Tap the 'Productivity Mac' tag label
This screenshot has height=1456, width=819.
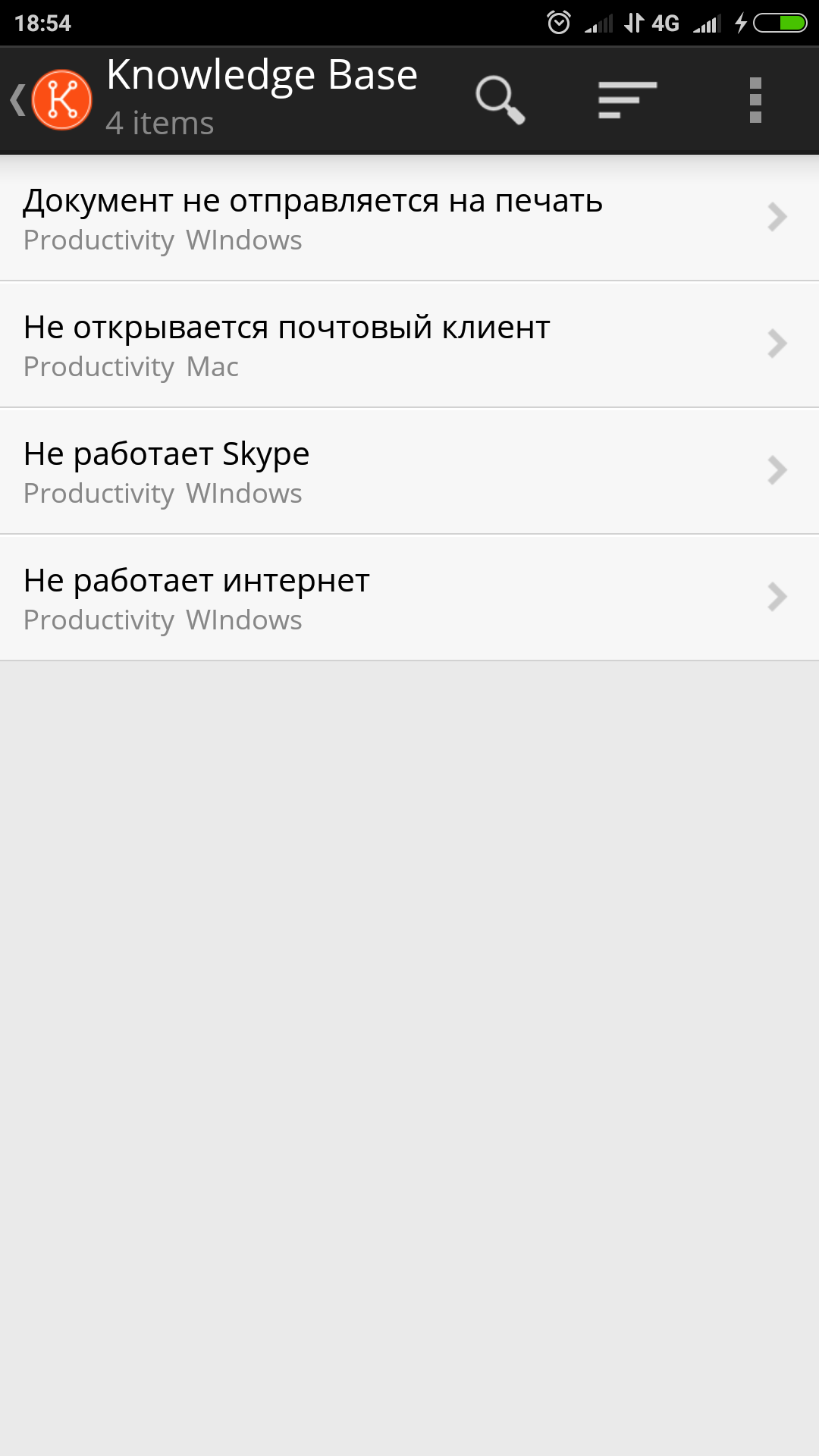[130, 366]
